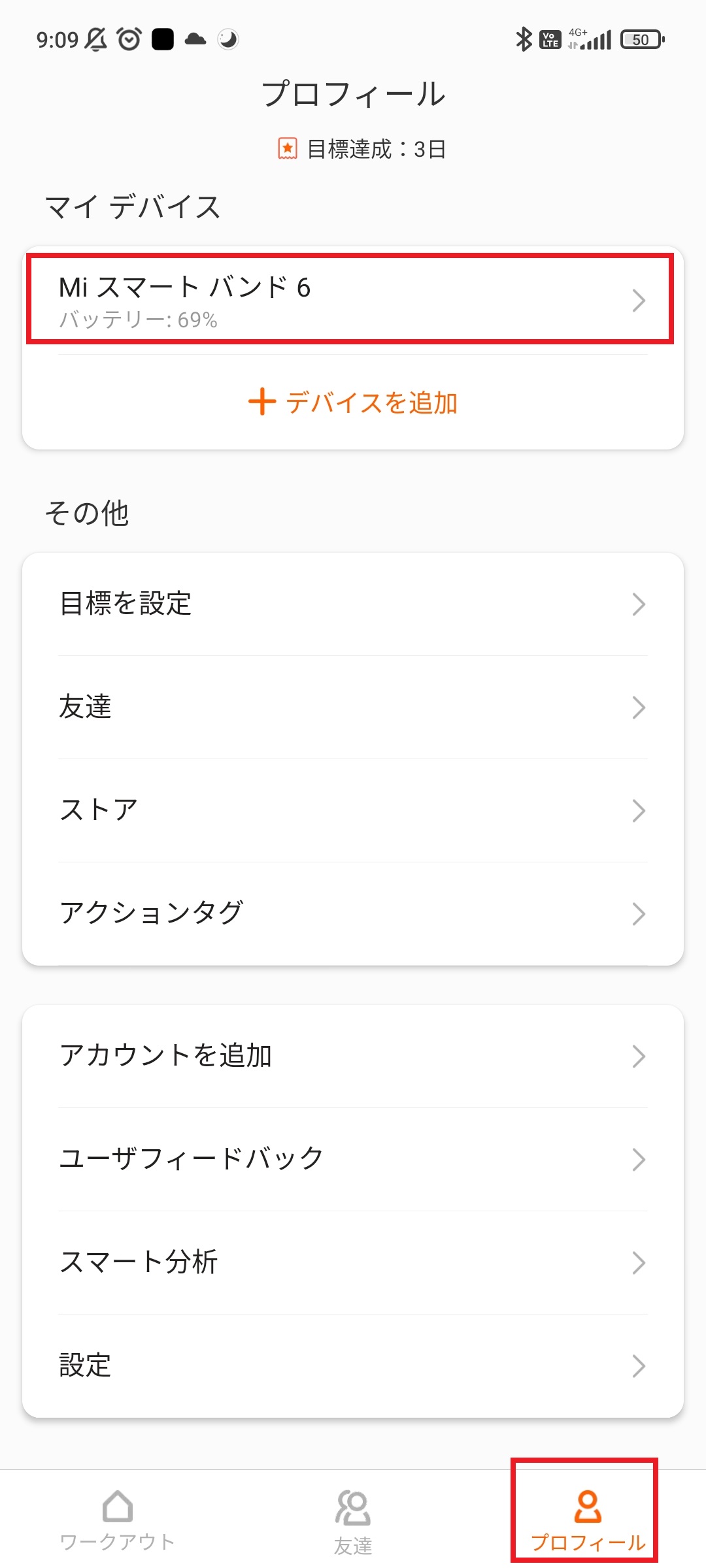Tap デバイスを追加 to add a device
The width and height of the screenshot is (706, 1568).
tap(353, 402)
